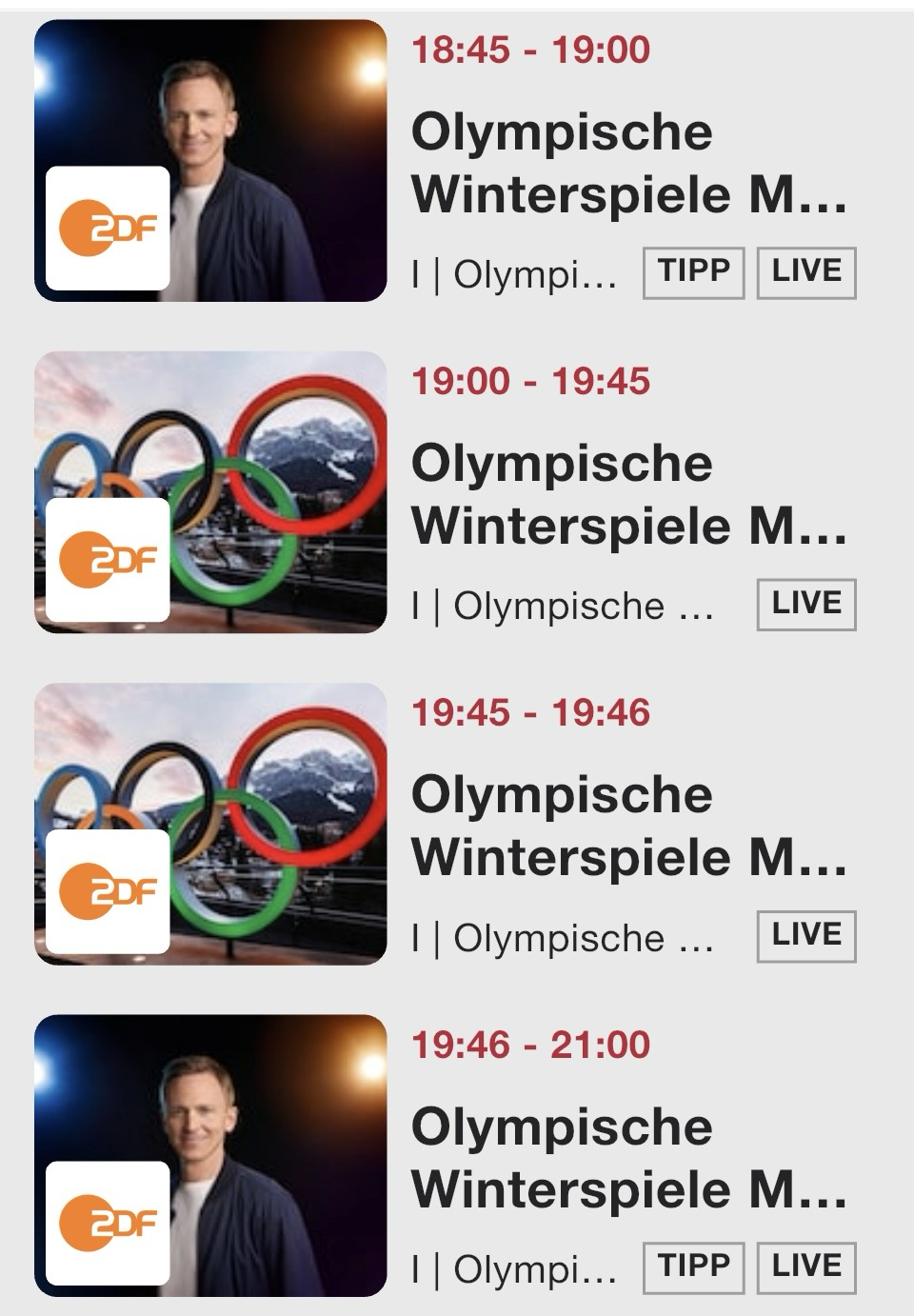Open the 19:46 - 21:00 Olympische Winterspiele listing
The image size is (914, 1316).
628,1158
